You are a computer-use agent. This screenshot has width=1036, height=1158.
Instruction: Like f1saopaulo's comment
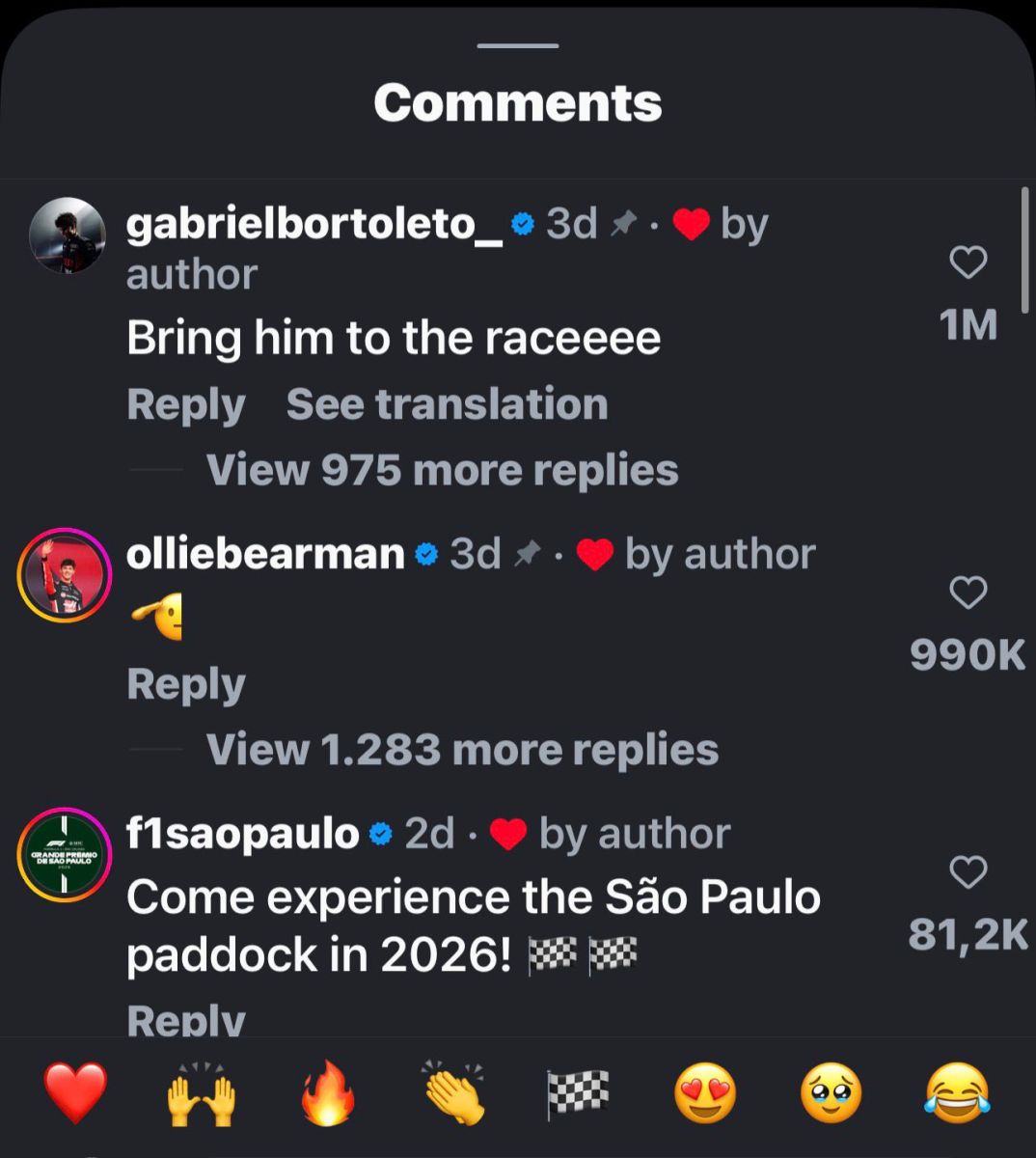click(968, 872)
